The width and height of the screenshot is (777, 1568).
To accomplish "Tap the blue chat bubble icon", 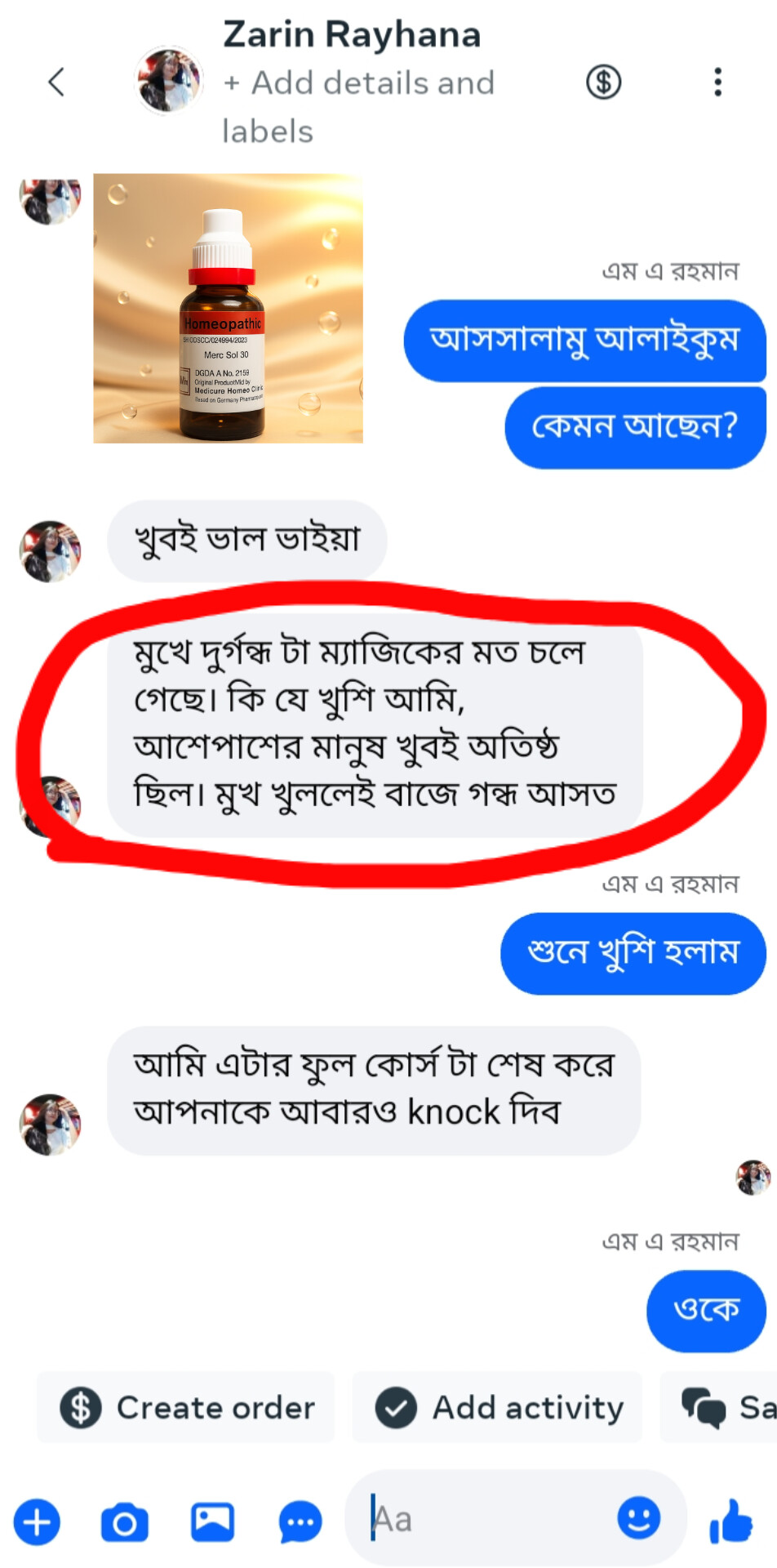I will [x=300, y=1522].
